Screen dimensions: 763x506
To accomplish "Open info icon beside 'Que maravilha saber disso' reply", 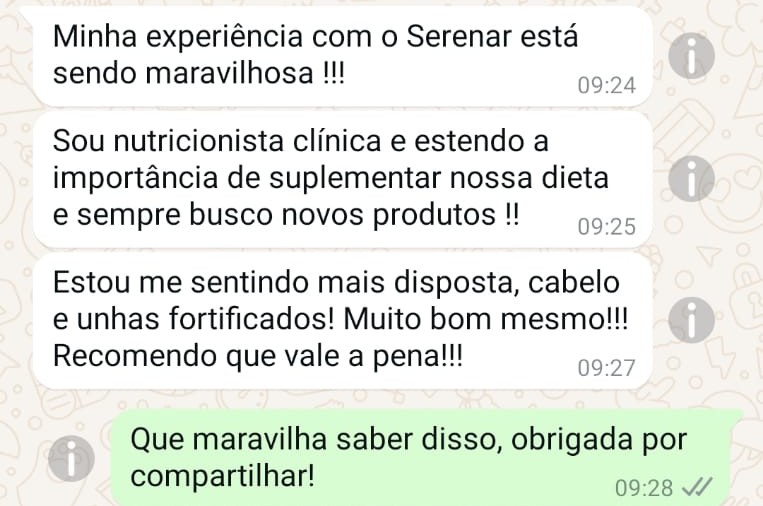I will (71, 458).
